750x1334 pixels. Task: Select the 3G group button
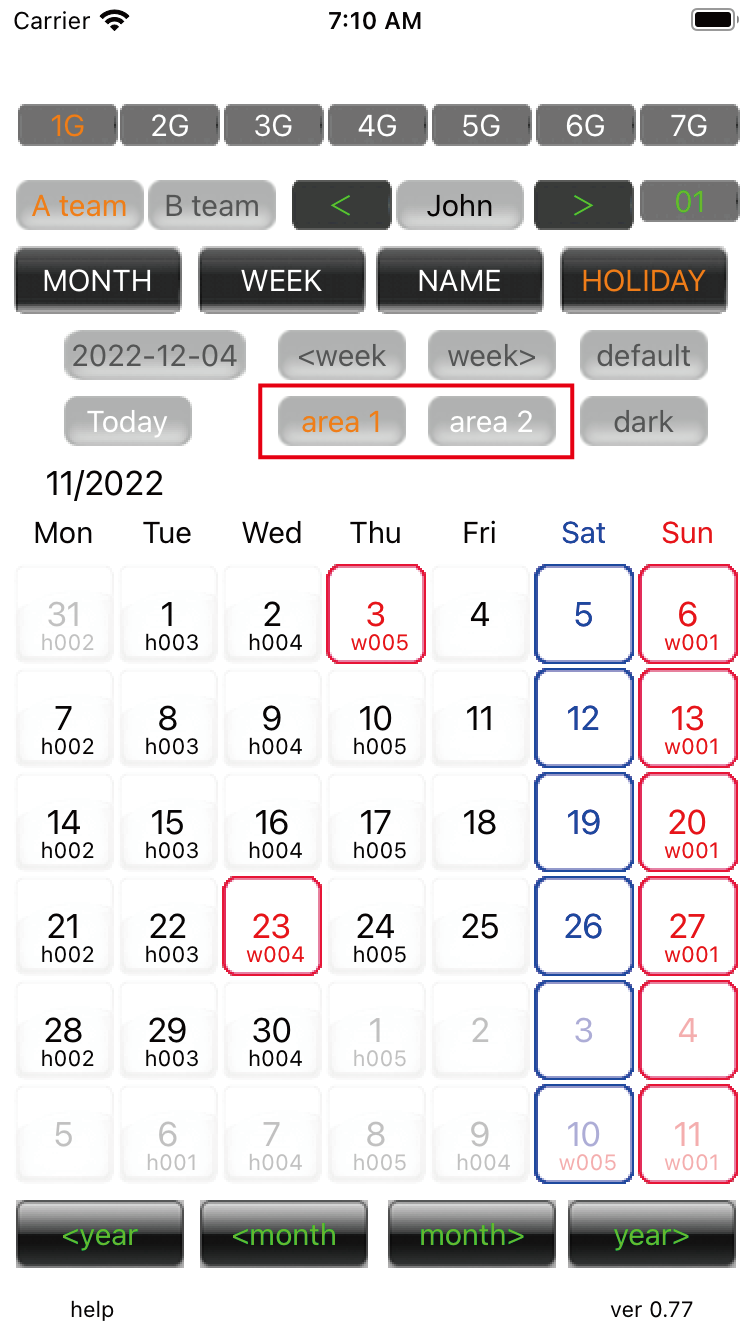pyautogui.click(x=273, y=126)
